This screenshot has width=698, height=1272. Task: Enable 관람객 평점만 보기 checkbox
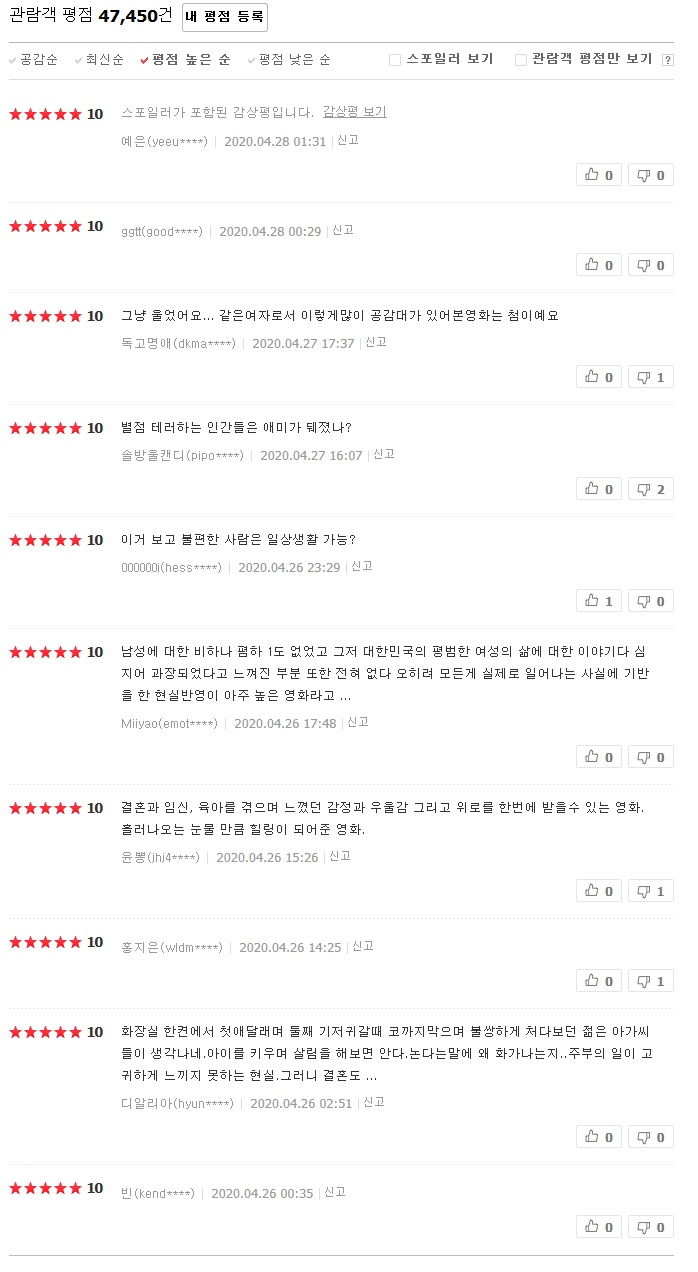tap(521, 60)
